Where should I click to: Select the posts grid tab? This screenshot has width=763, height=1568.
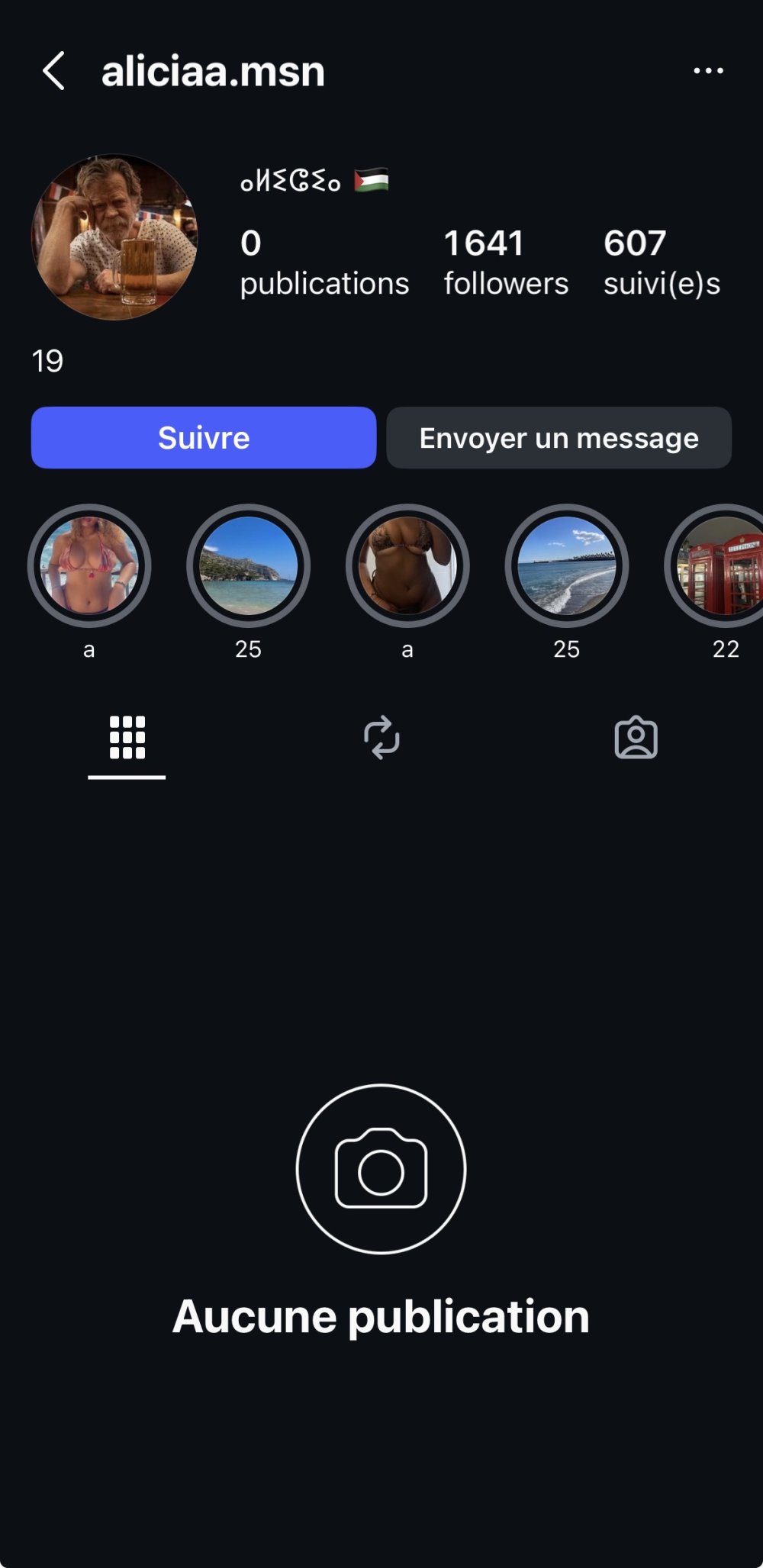(x=127, y=738)
